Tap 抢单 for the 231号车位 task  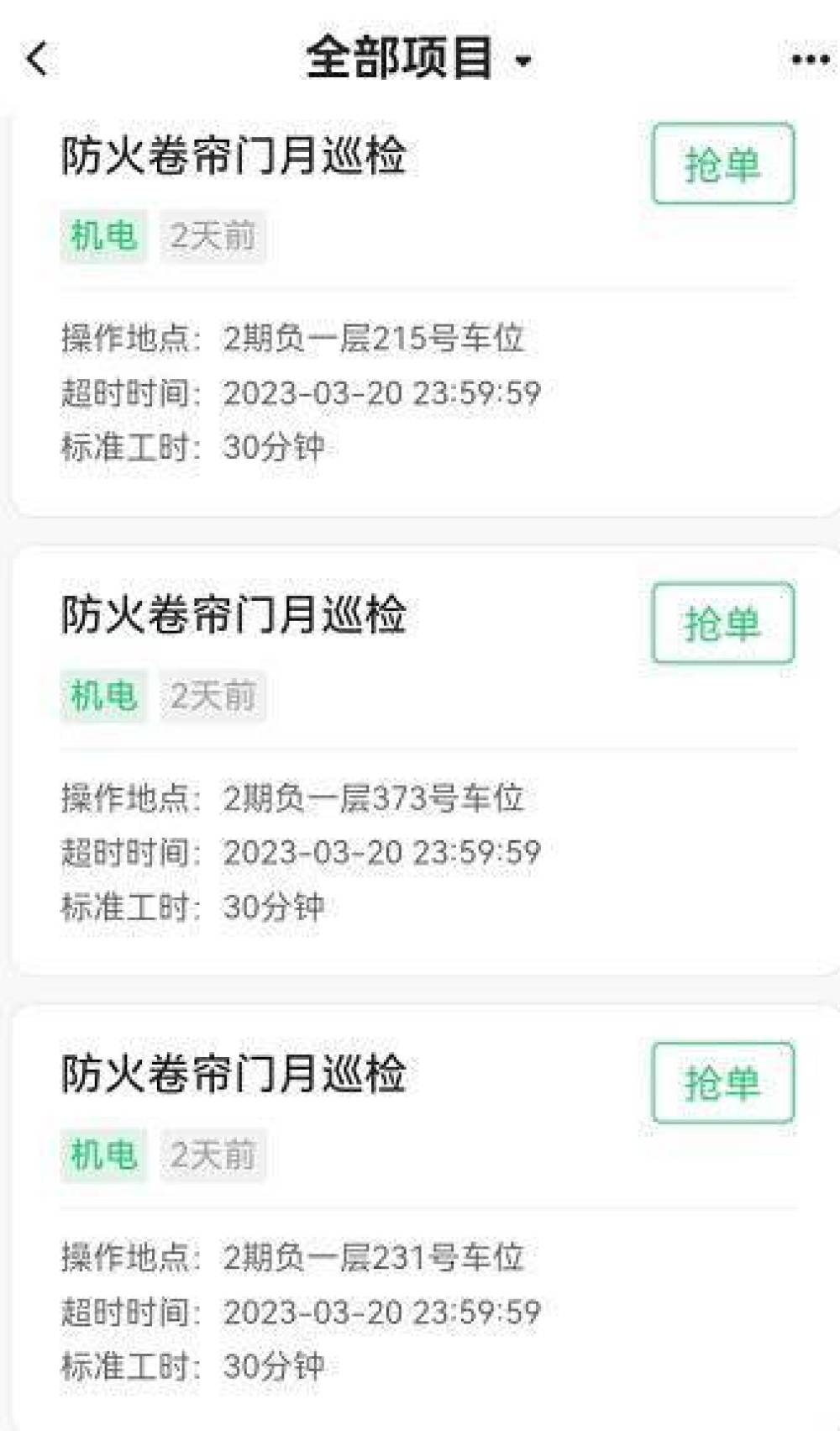pos(722,1083)
